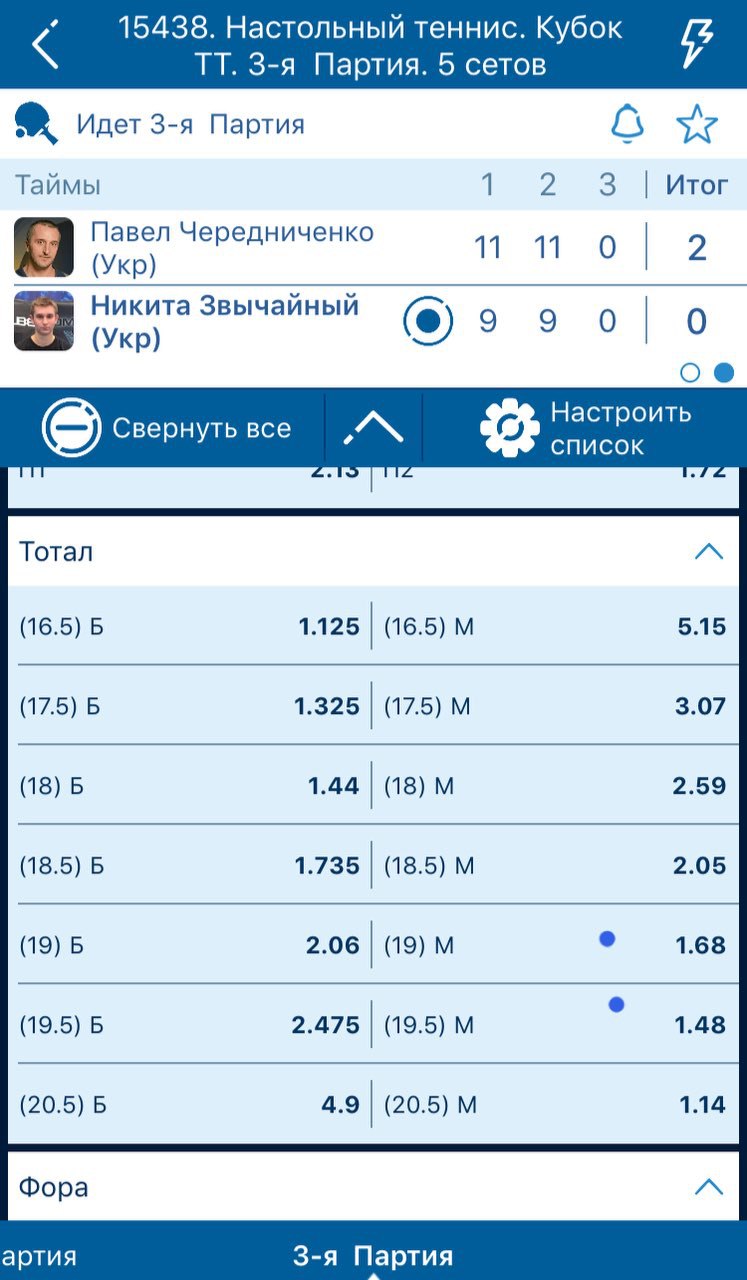The width and height of the screenshot is (747, 1280).
Task: Collapse the Фора section
Action: pyautogui.click(x=708, y=1187)
